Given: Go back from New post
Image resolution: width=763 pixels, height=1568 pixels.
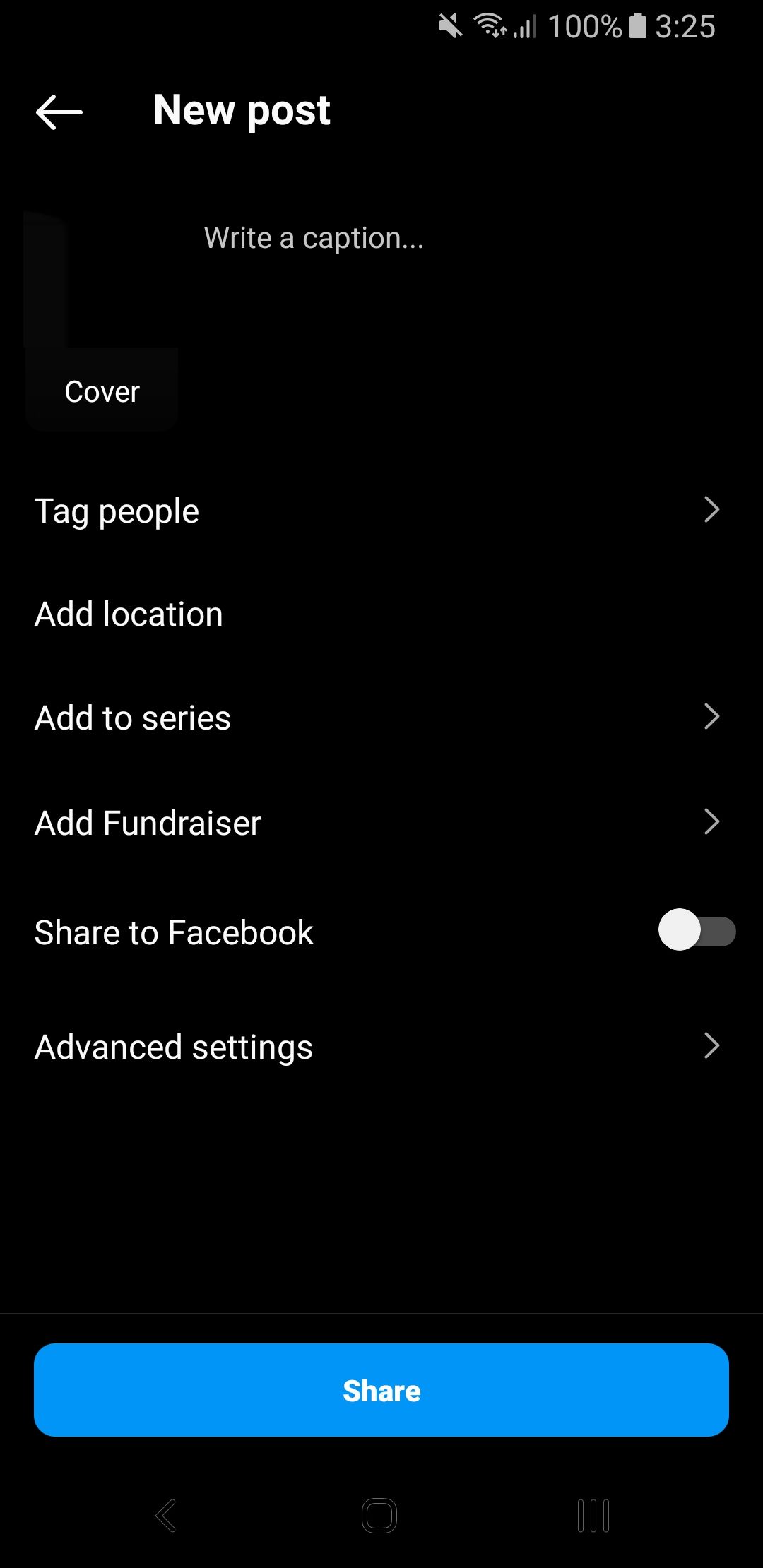Looking at the screenshot, I should pyautogui.click(x=59, y=112).
